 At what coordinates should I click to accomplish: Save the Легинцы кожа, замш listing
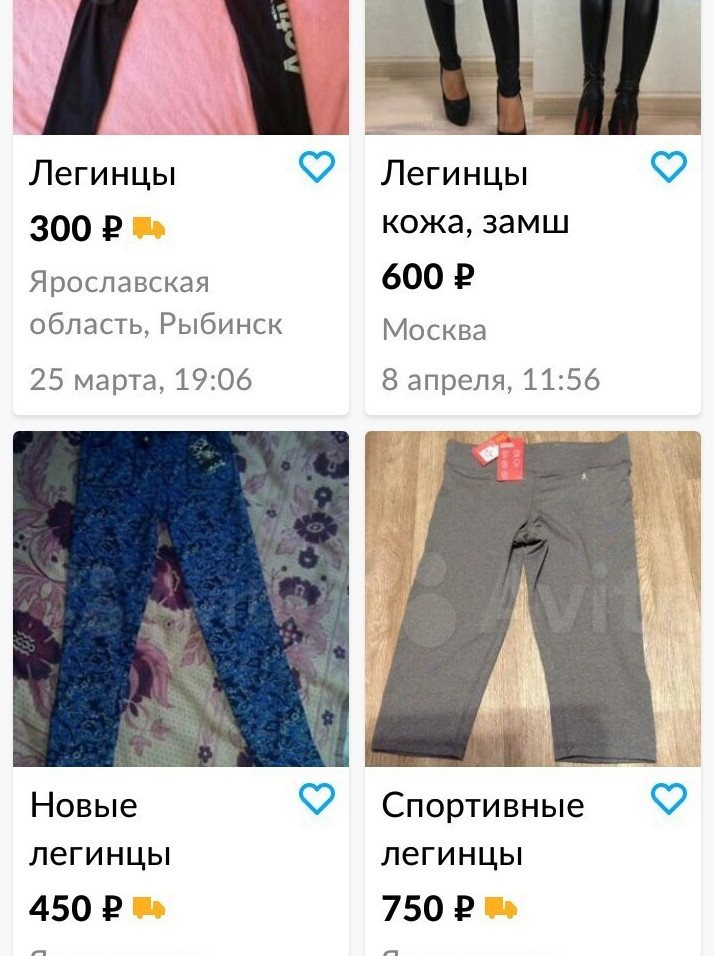click(669, 167)
